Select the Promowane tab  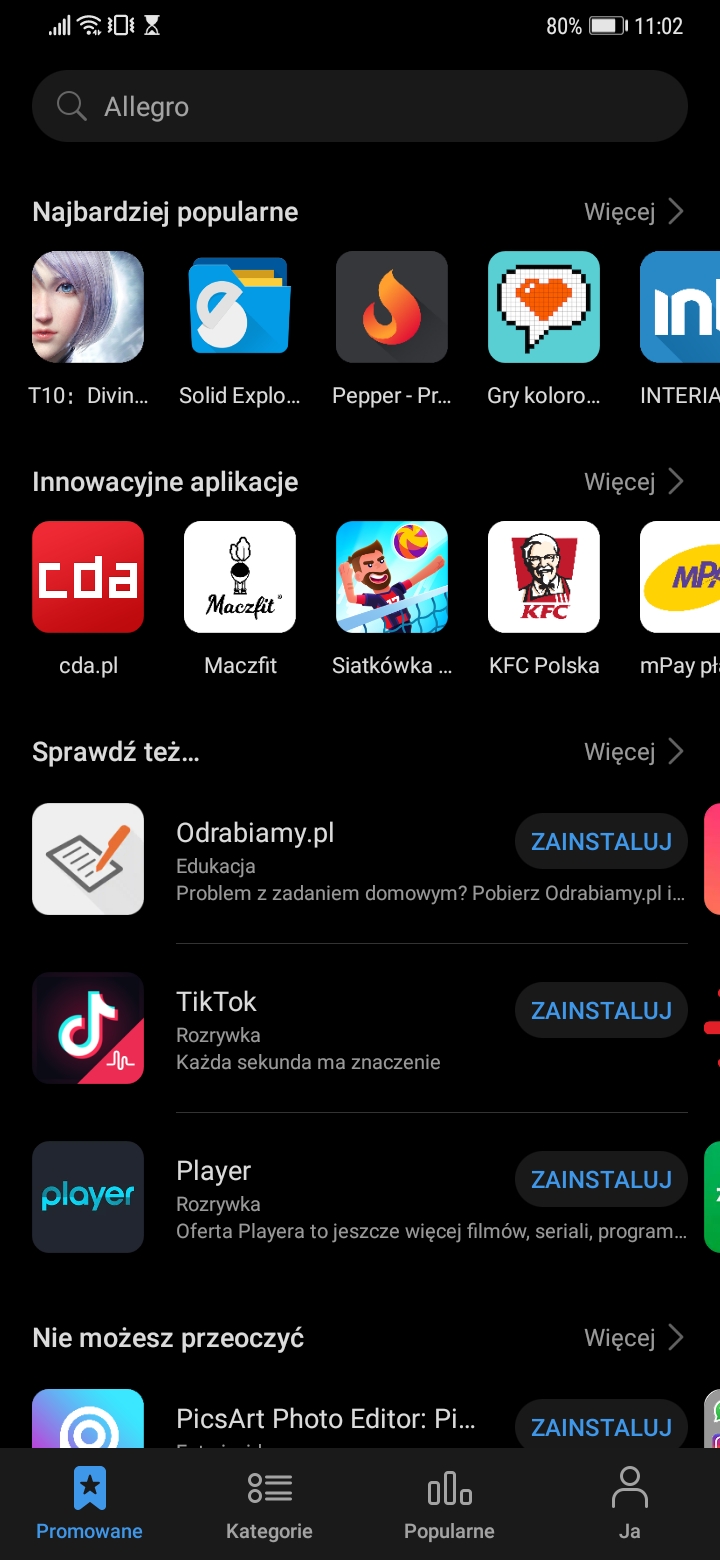[x=89, y=1505]
